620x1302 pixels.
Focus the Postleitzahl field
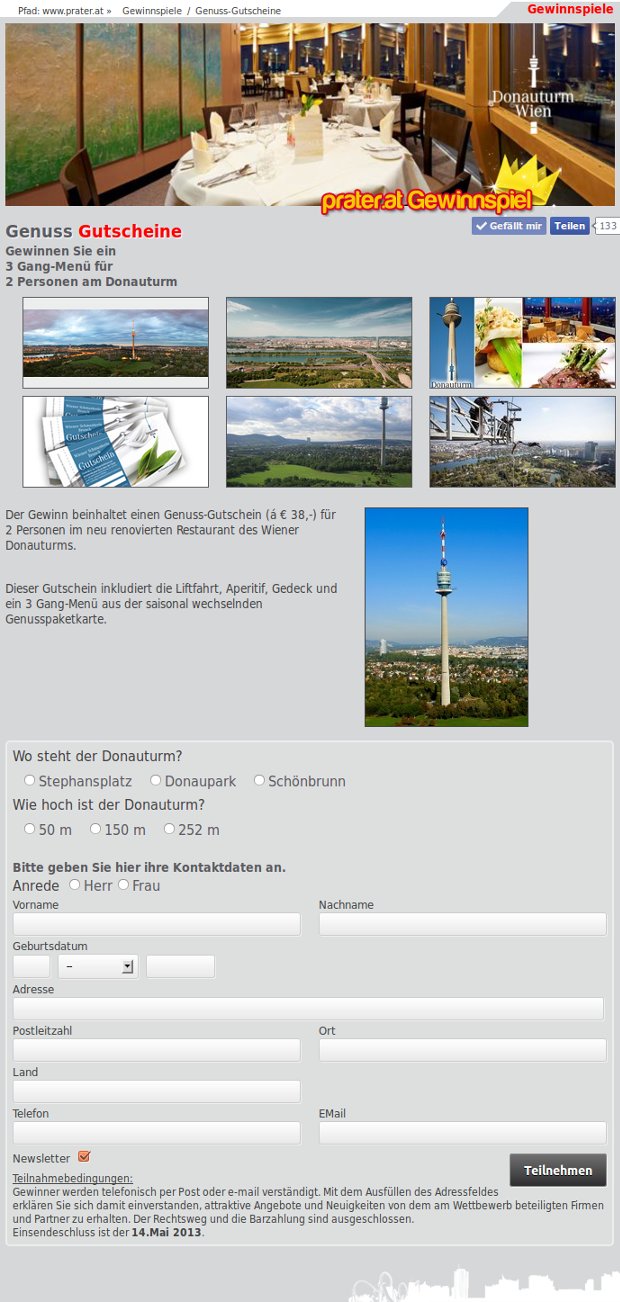click(x=156, y=1050)
